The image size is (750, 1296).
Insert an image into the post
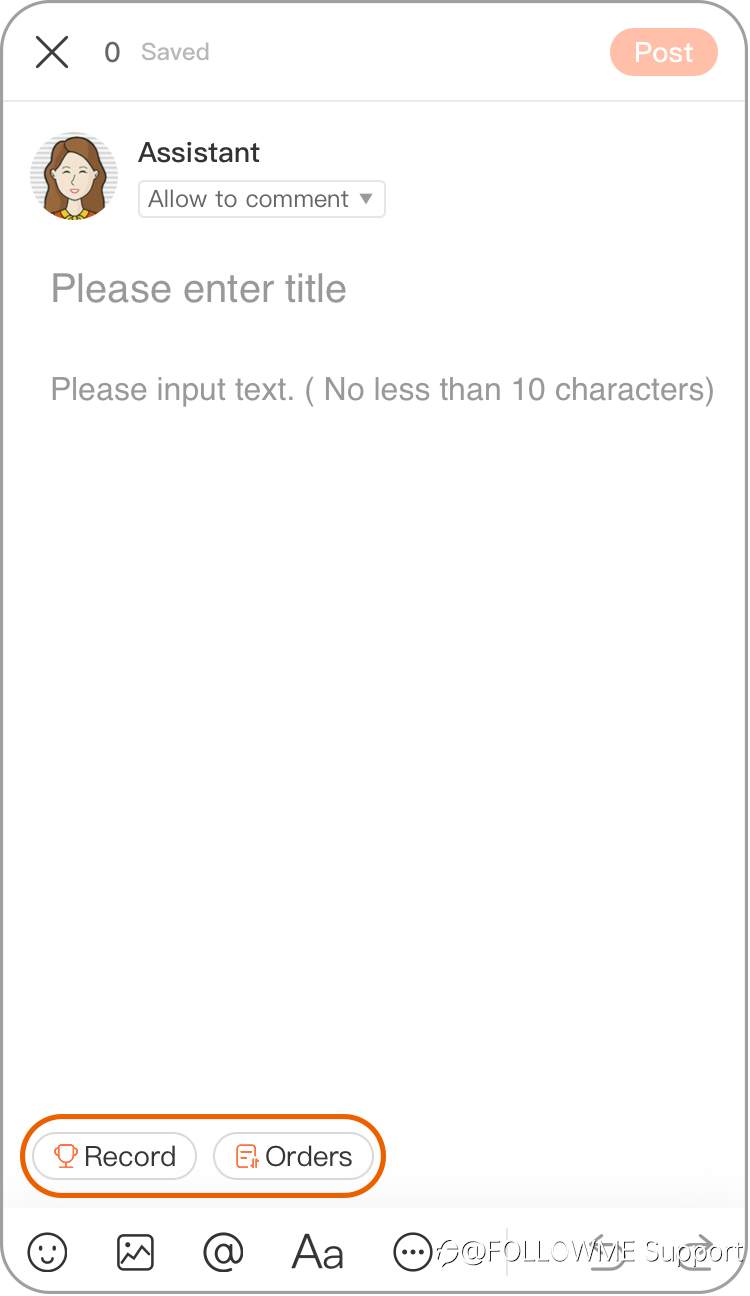point(135,1252)
